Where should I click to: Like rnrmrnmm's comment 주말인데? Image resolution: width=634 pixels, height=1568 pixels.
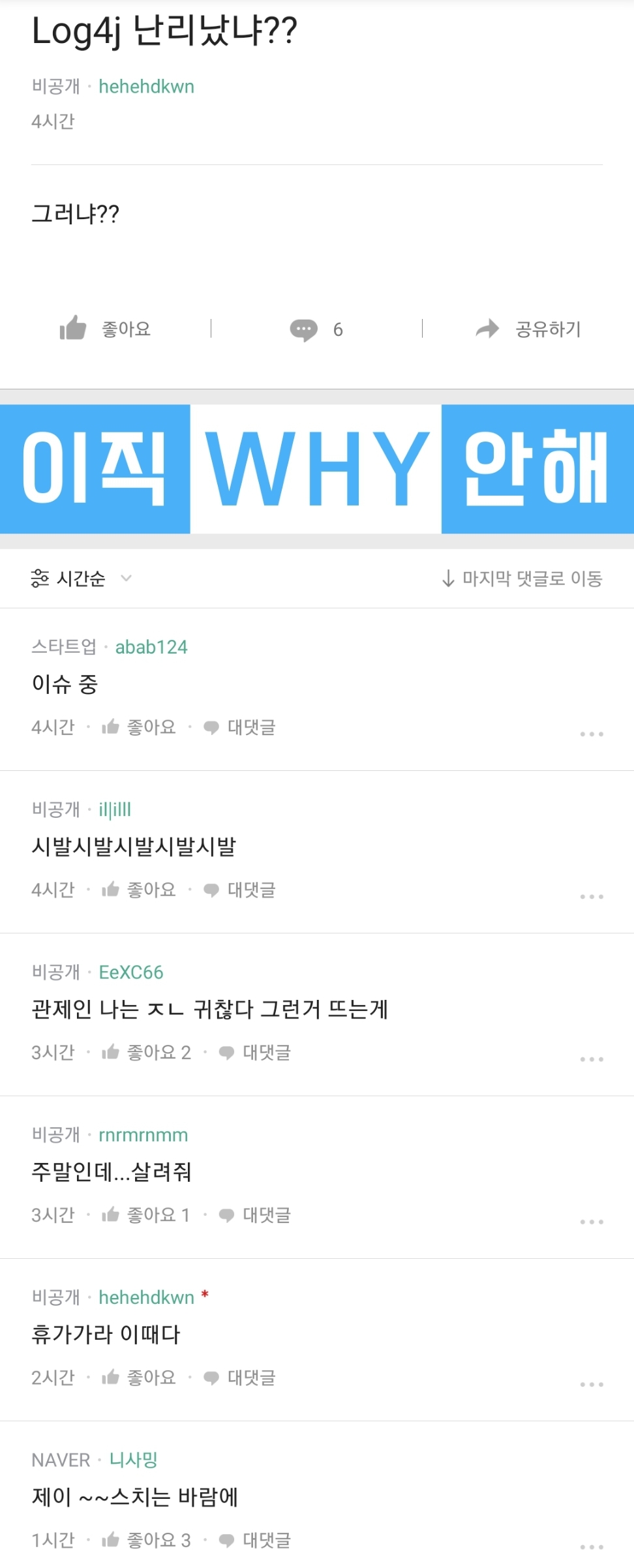click(145, 1214)
